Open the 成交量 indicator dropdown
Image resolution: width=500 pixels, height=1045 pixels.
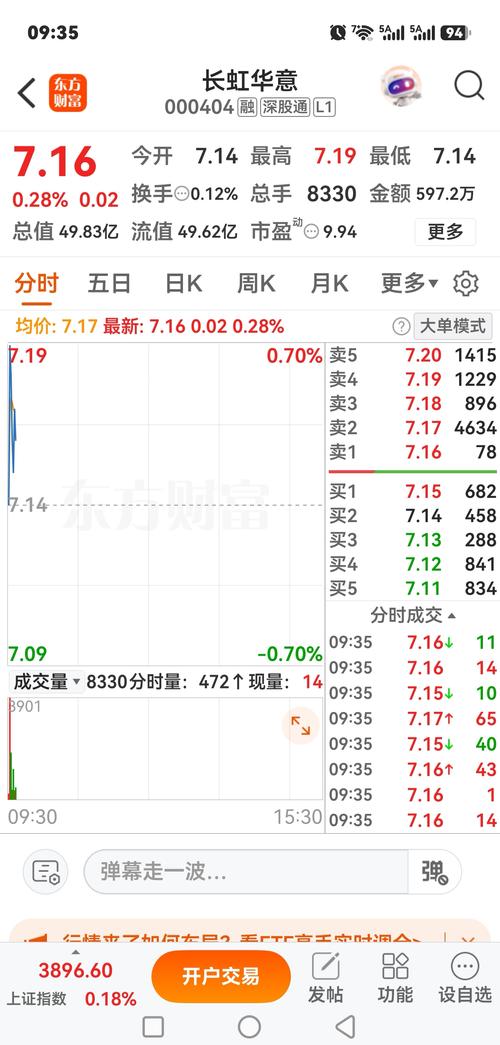[x=47, y=682]
